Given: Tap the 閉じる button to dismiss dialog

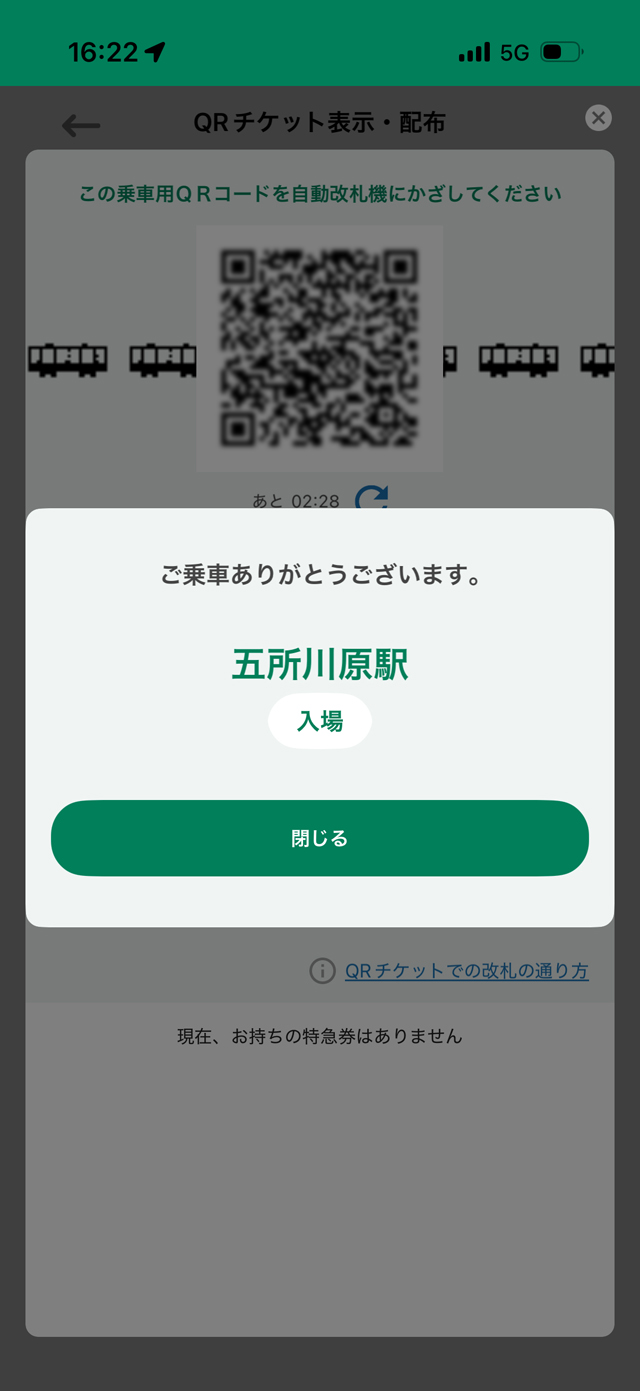Looking at the screenshot, I should click(x=320, y=838).
